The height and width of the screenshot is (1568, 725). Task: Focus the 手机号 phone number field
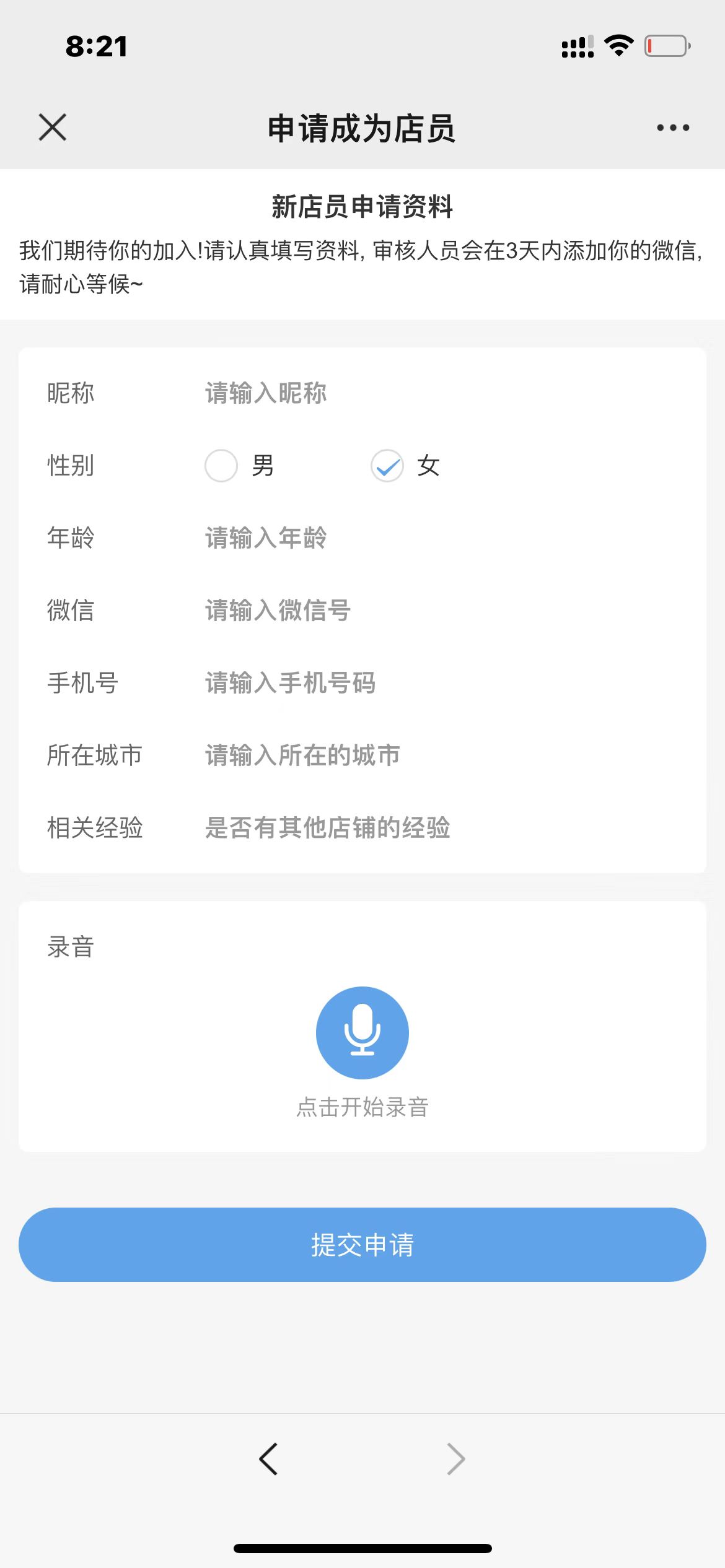tap(434, 682)
